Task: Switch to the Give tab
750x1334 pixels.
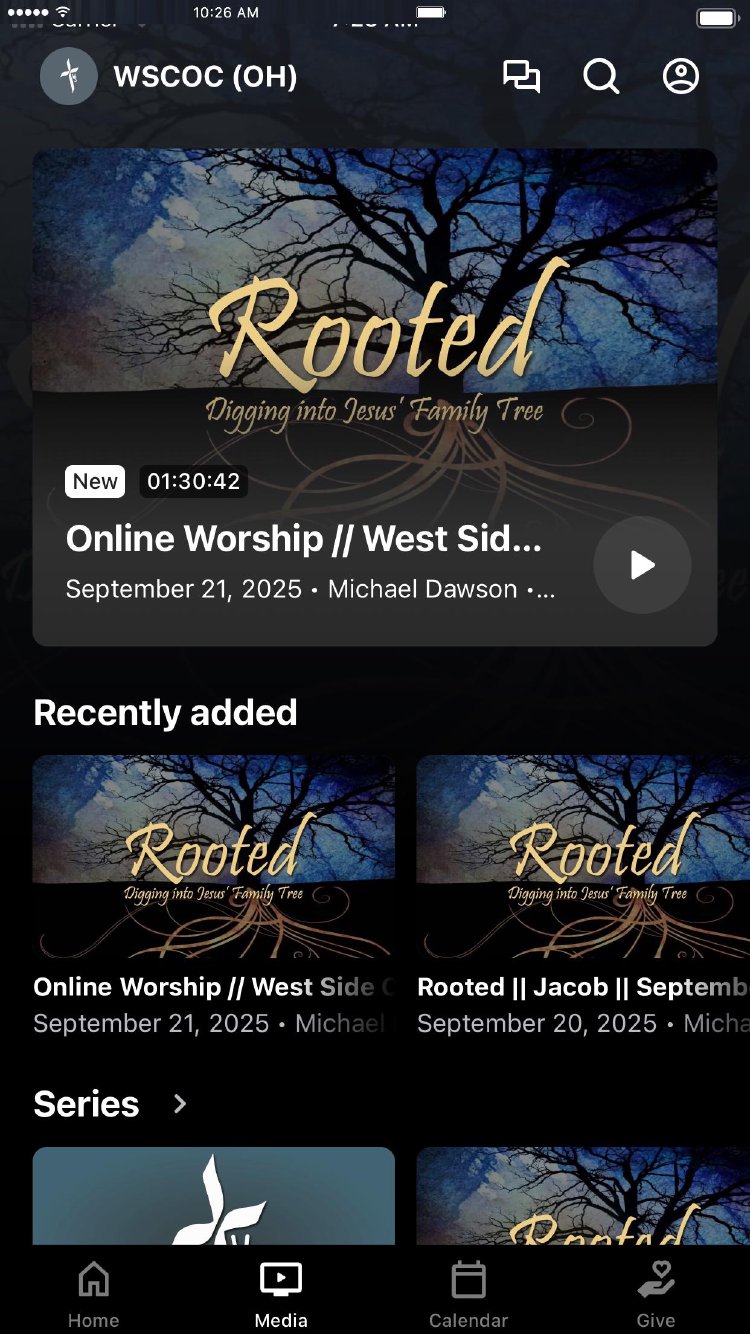Action: (656, 1293)
